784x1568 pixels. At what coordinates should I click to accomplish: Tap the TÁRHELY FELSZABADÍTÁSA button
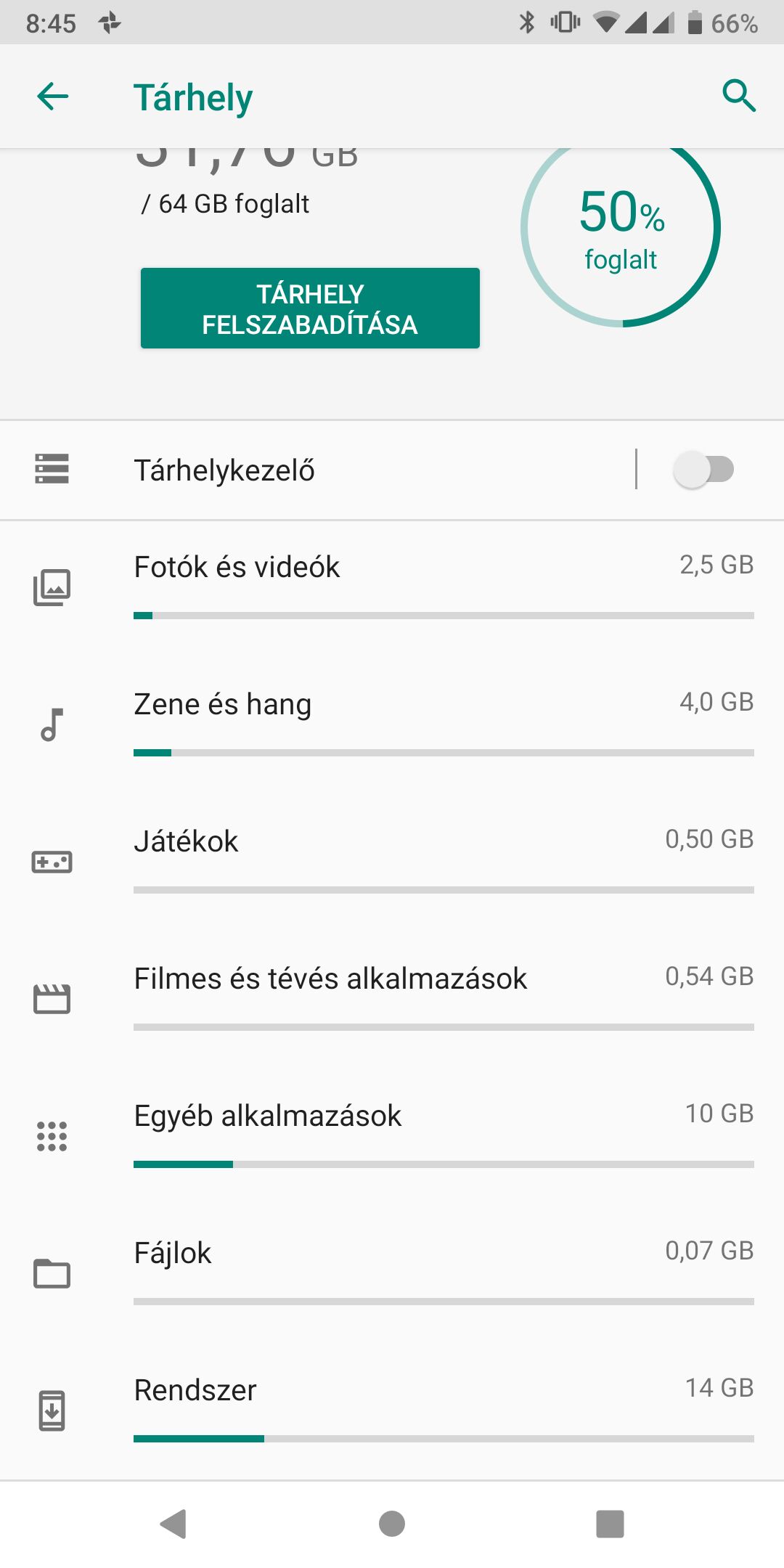pyautogui.click(x=310, y=309)
